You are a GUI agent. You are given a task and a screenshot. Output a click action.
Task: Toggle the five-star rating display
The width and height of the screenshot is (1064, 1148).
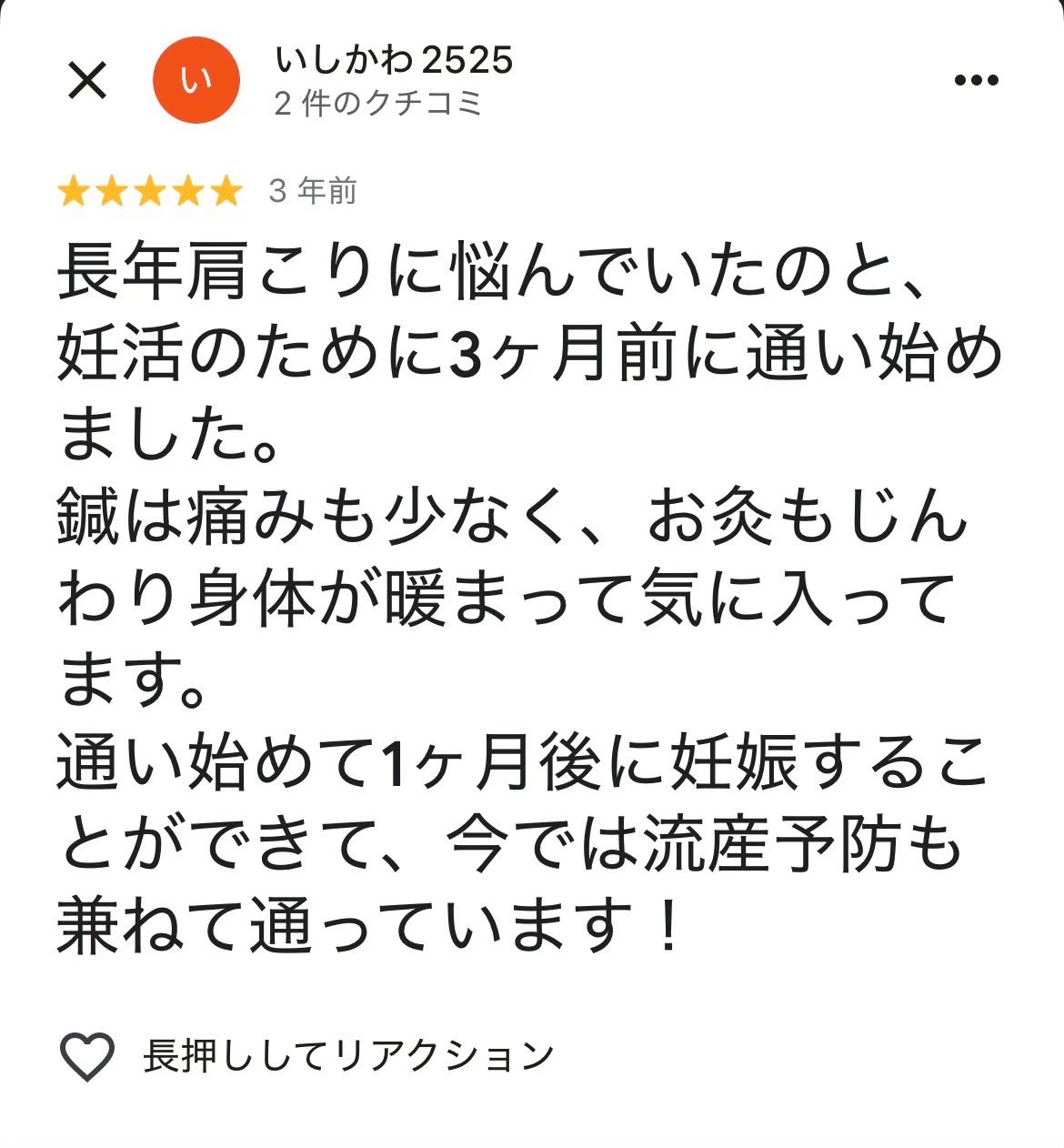[x=149, y=191]
